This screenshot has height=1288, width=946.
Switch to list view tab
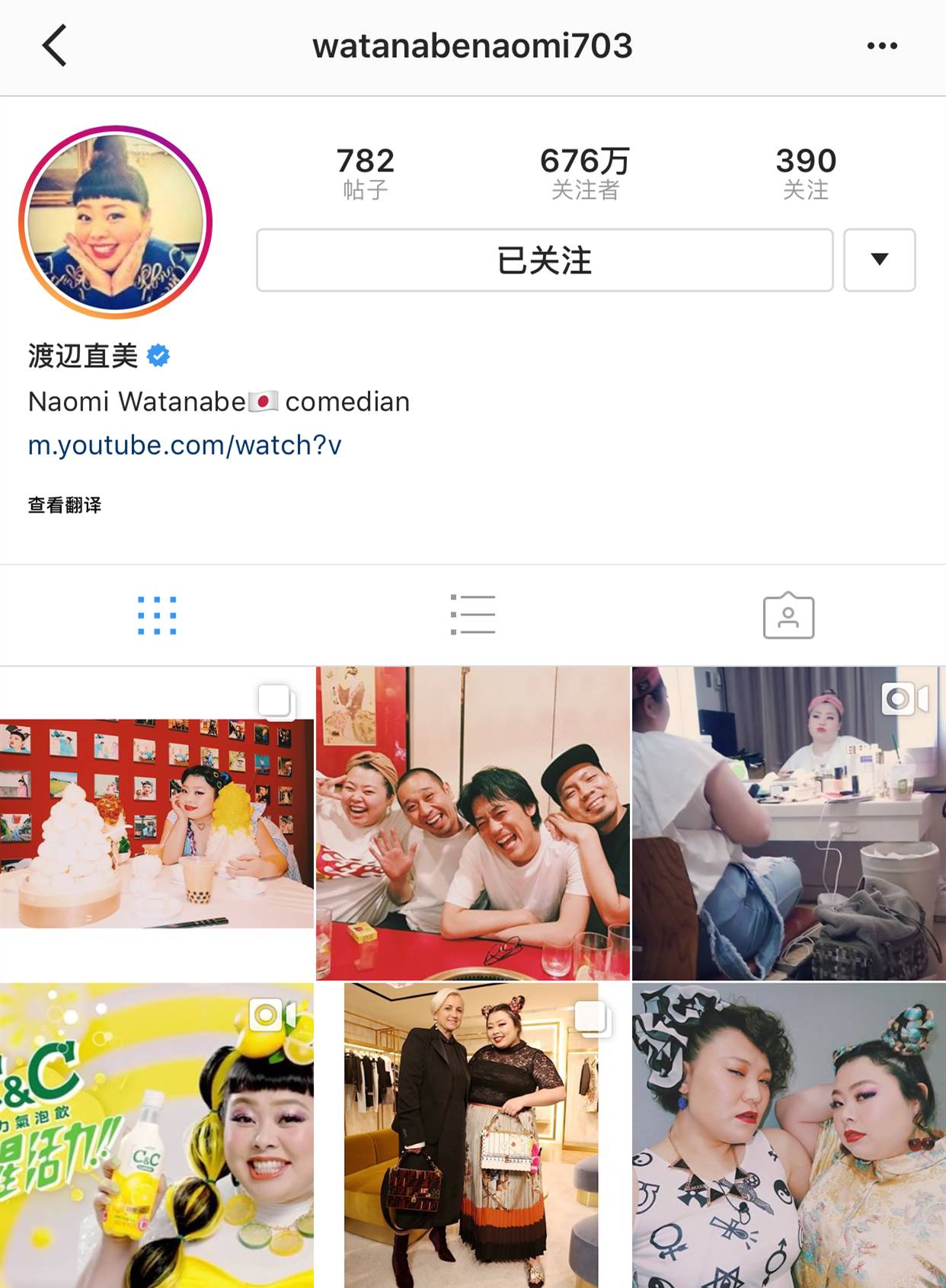coord(472,615)
